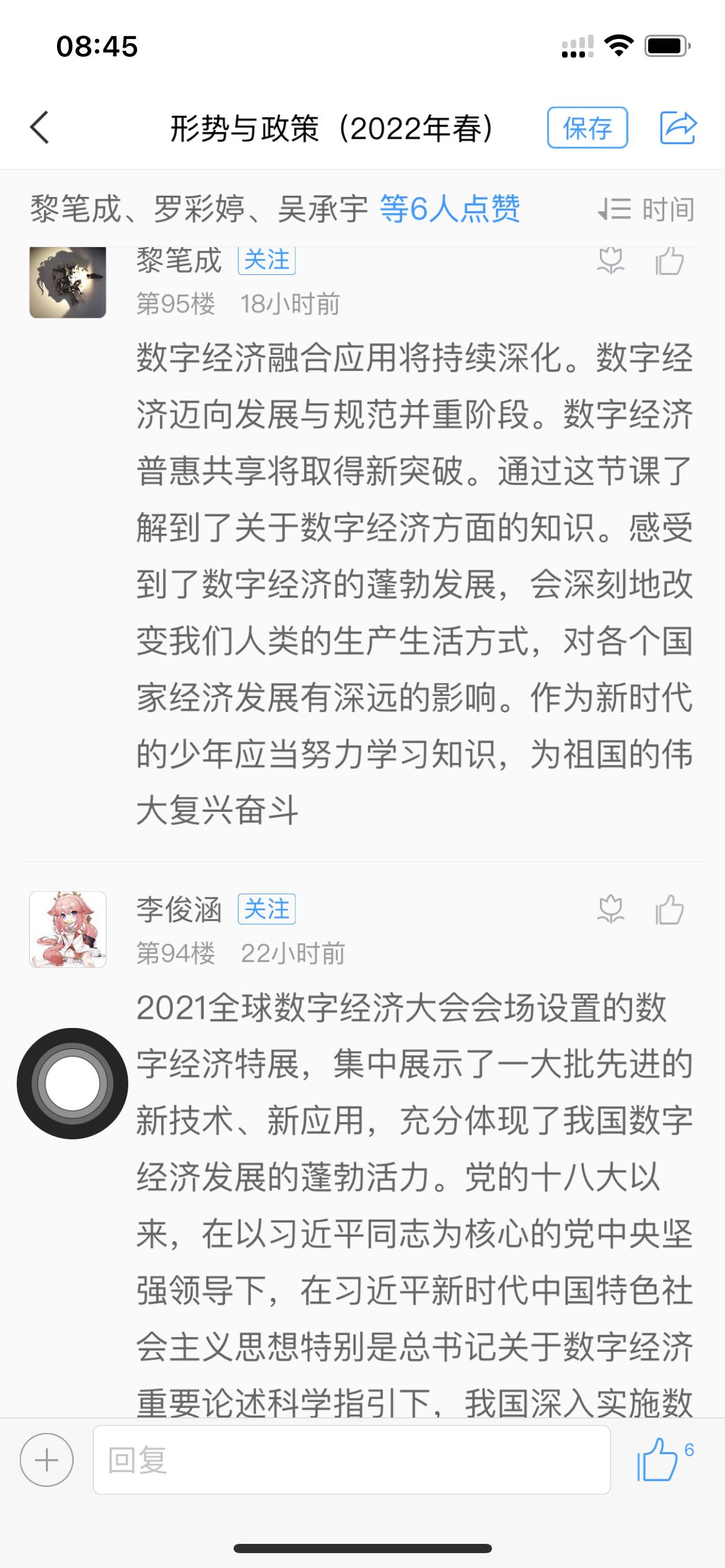Screen dimensions: 725x1568
Task: Send a flower to 李俊涵's comment
Action: (x=611, y=910)
